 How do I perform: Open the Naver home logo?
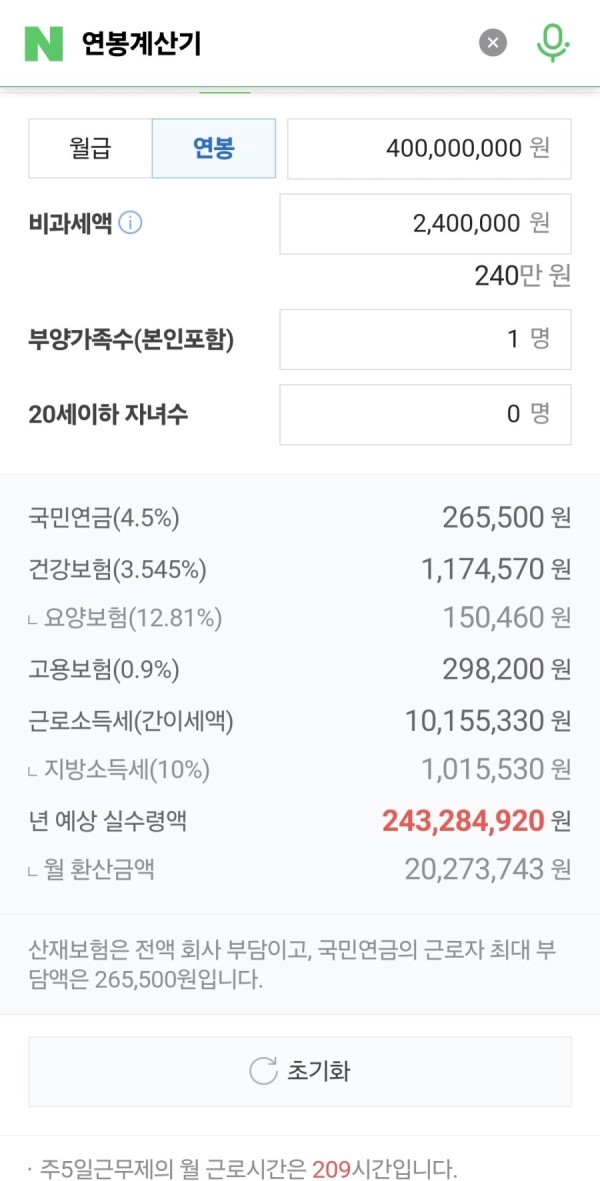tap(44, 44)
